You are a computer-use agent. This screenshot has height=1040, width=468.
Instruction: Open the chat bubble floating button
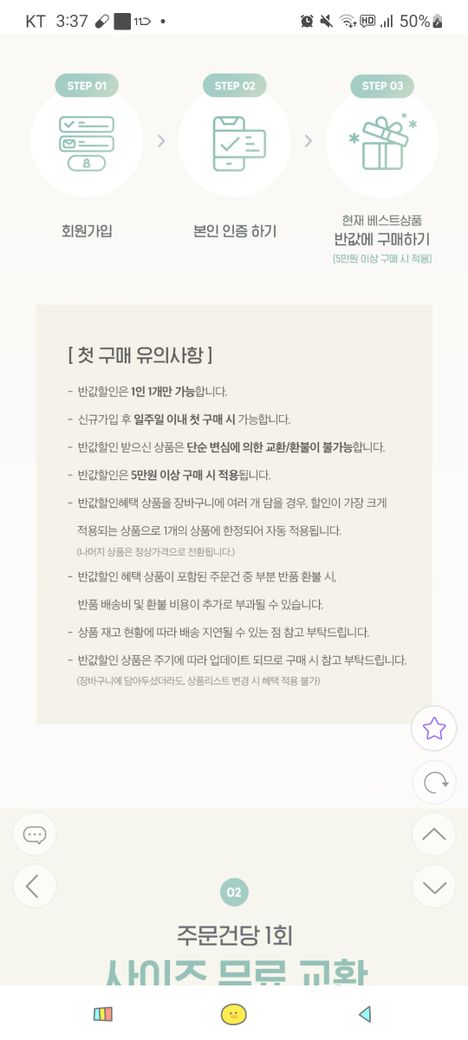[x=34, y=834]
